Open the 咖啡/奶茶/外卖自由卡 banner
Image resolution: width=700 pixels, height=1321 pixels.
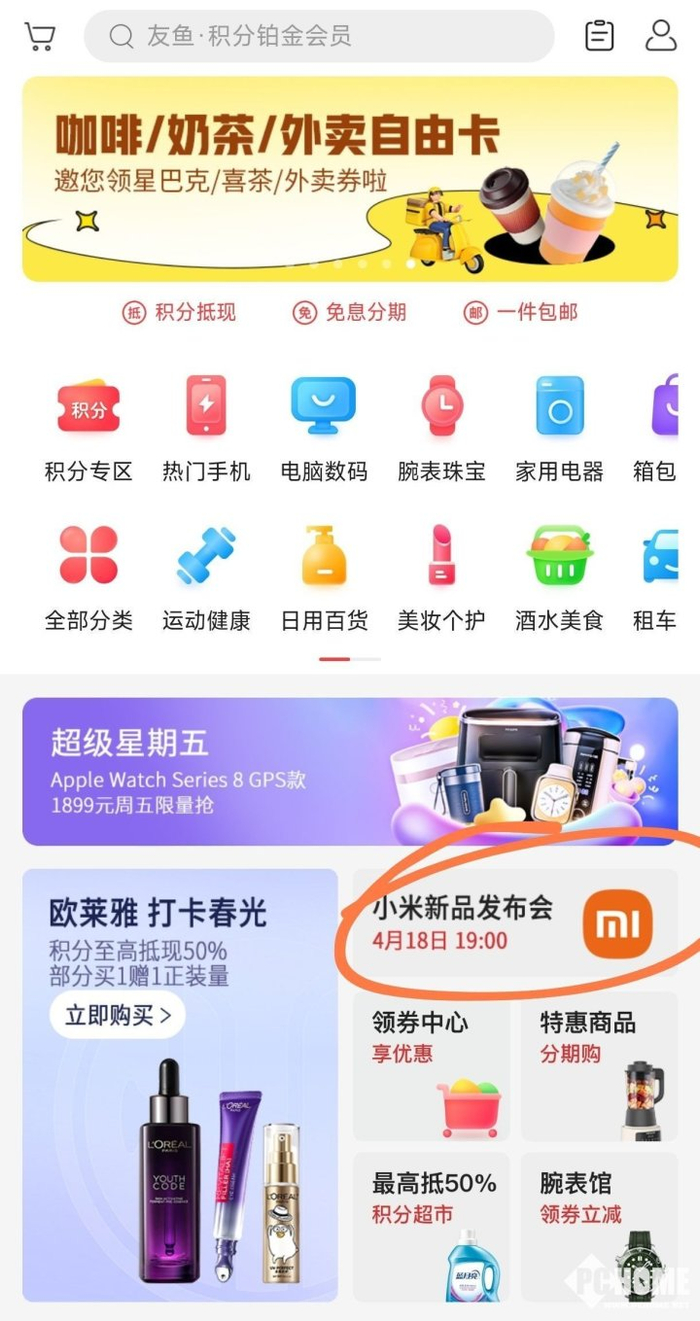(x=350, y=178)
